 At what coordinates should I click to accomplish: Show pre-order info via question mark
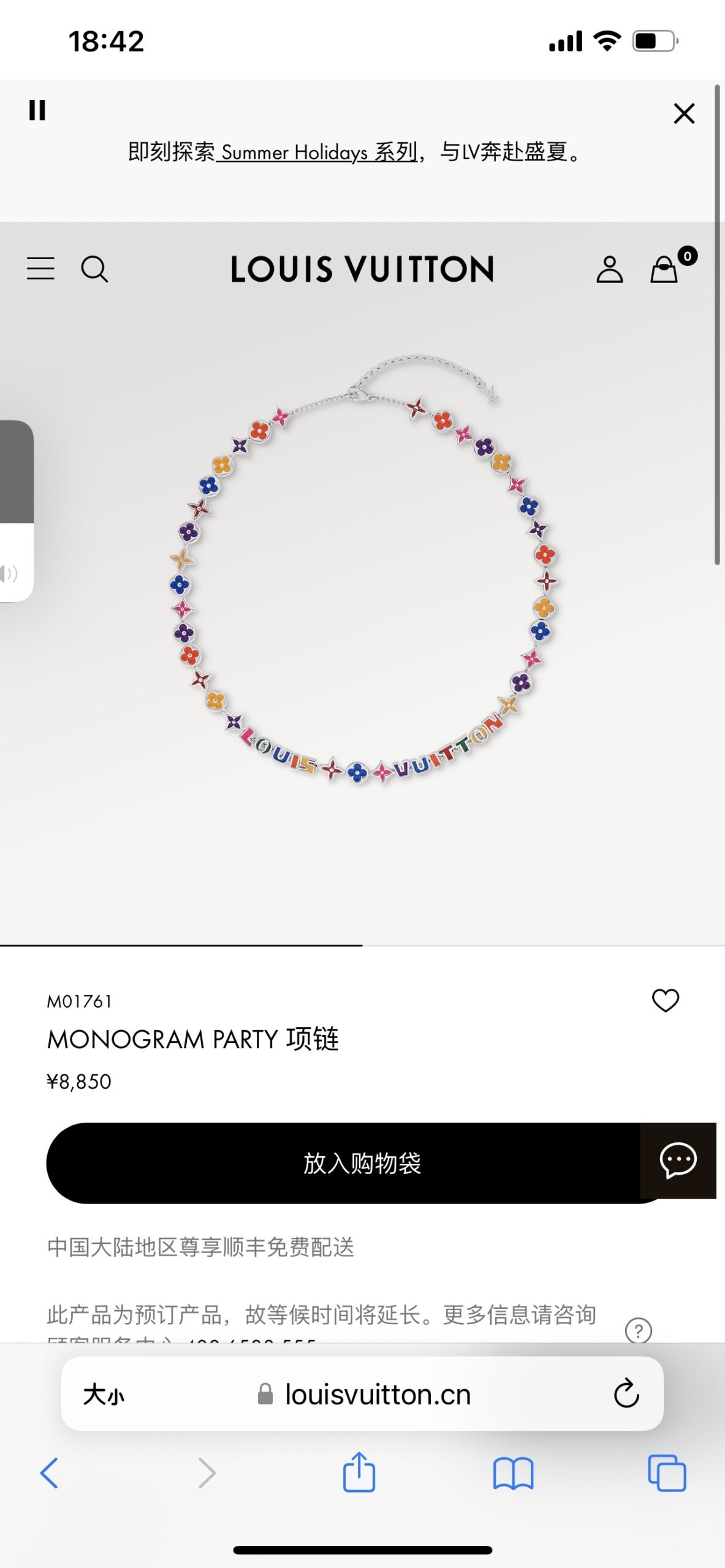(638, 1330)
